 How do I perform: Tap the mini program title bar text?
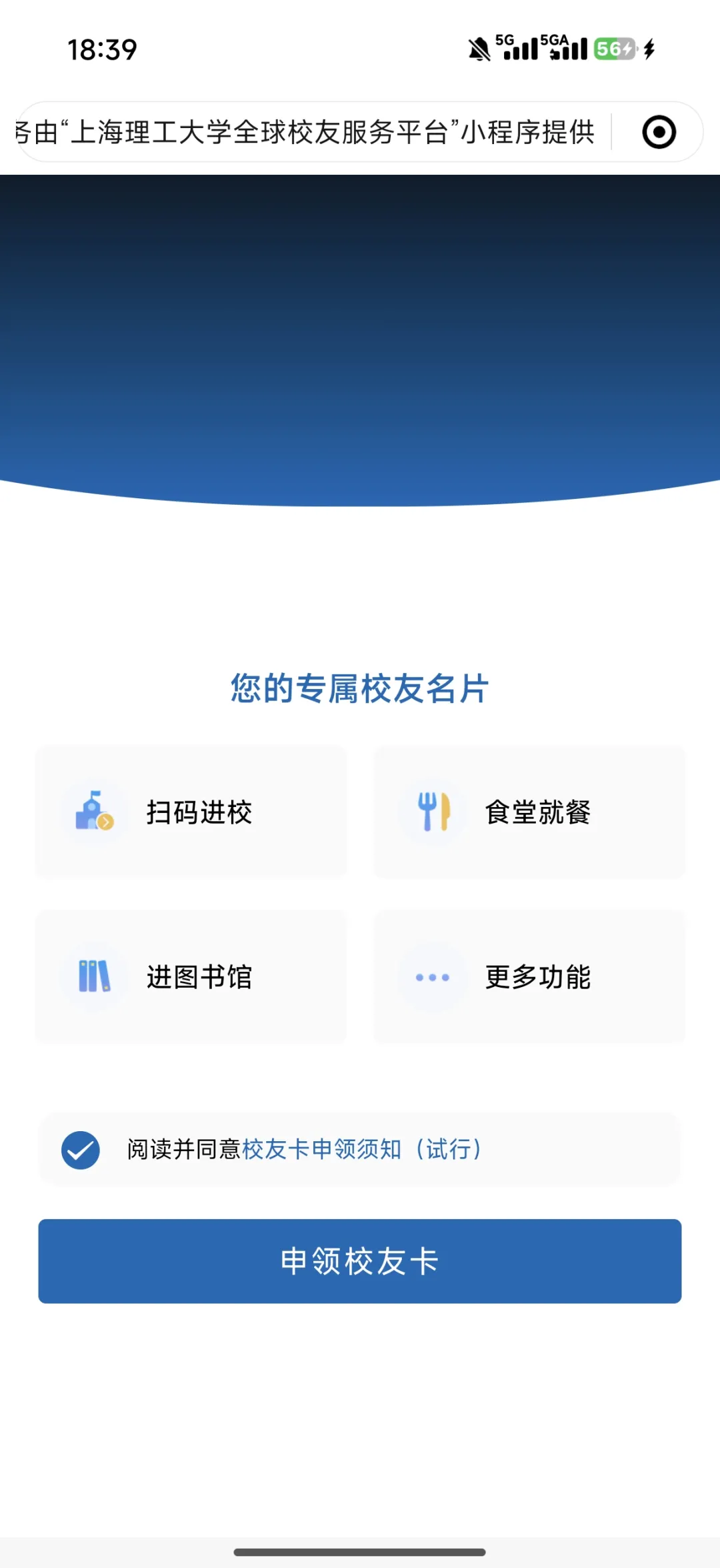click(x=307, y=133)
